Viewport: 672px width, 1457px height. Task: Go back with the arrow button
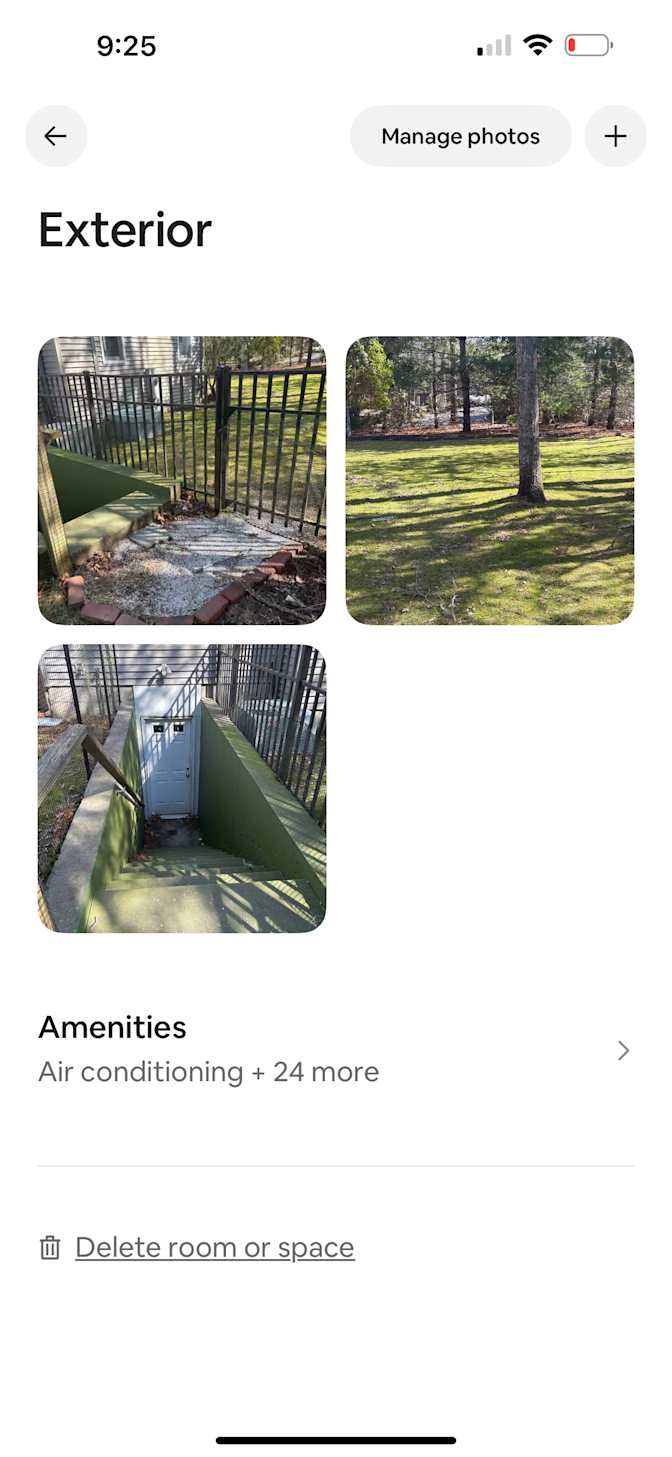(x=56, y=136)
